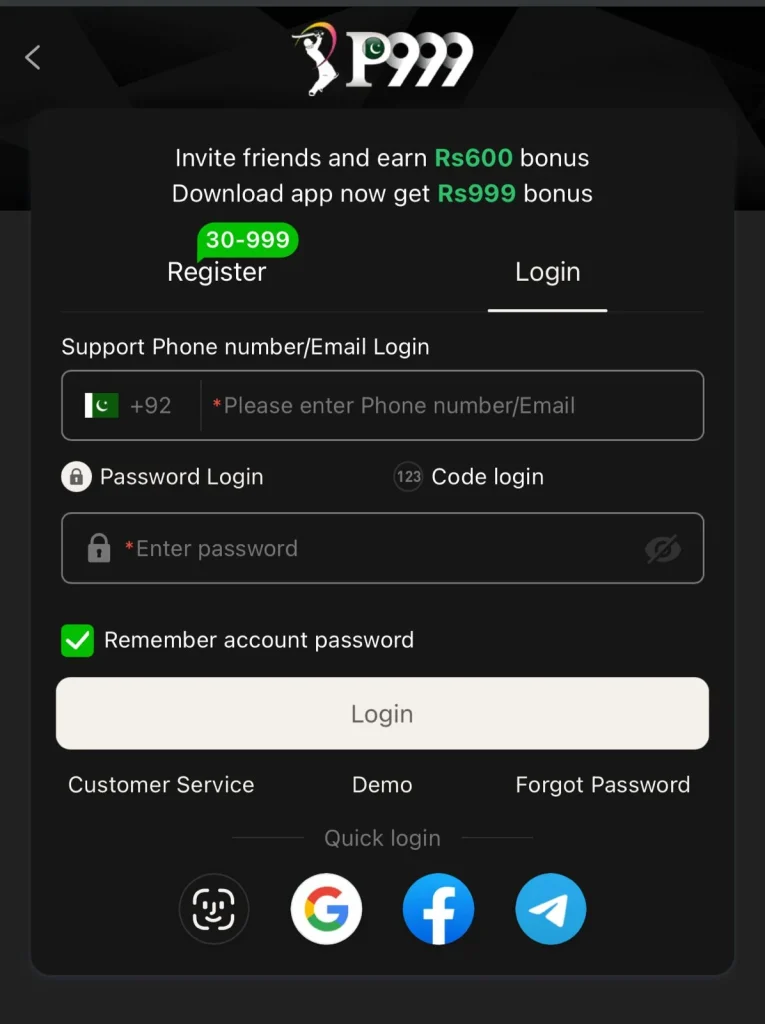Click the 30-999 bonus badge
This screenshot has height=1024, width=765.
pyautogui.click(x=247, y=240)
